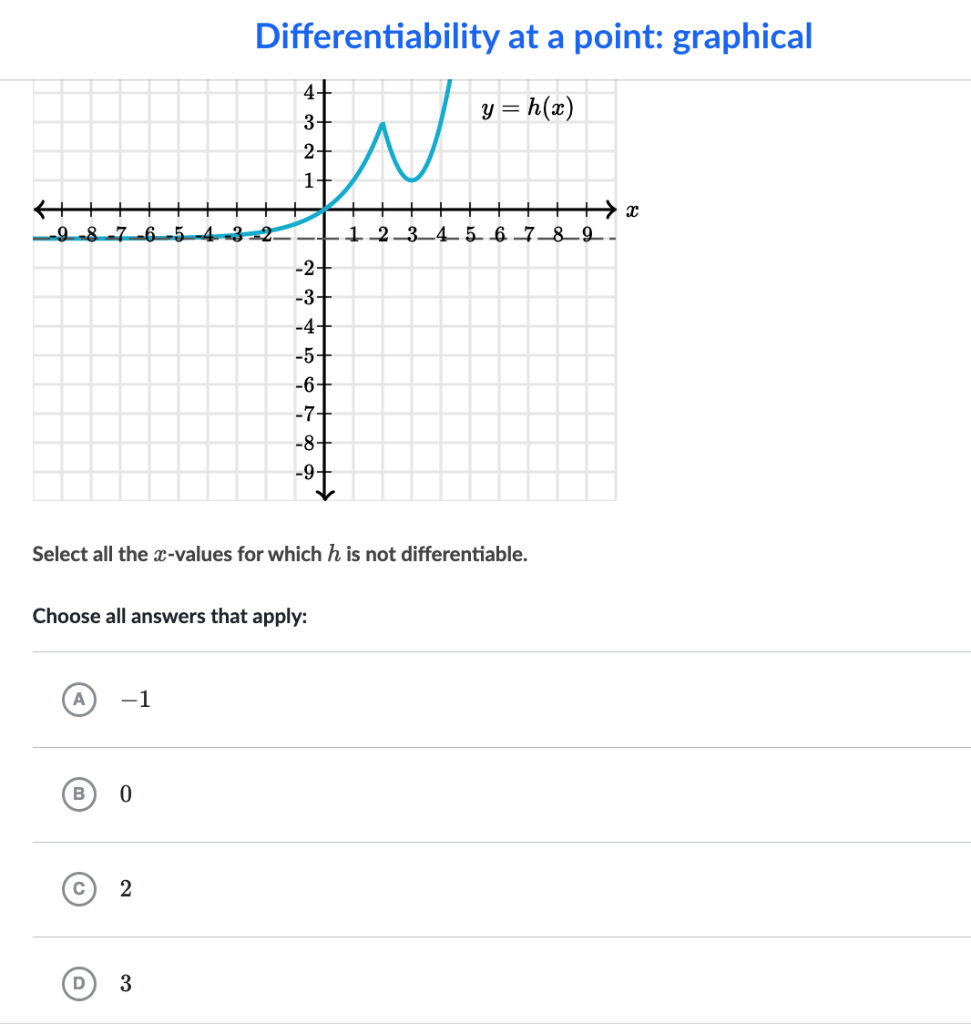Select answer choice D, 3
The height and width of the screenshot is (1024, 971).
point(126,983)
